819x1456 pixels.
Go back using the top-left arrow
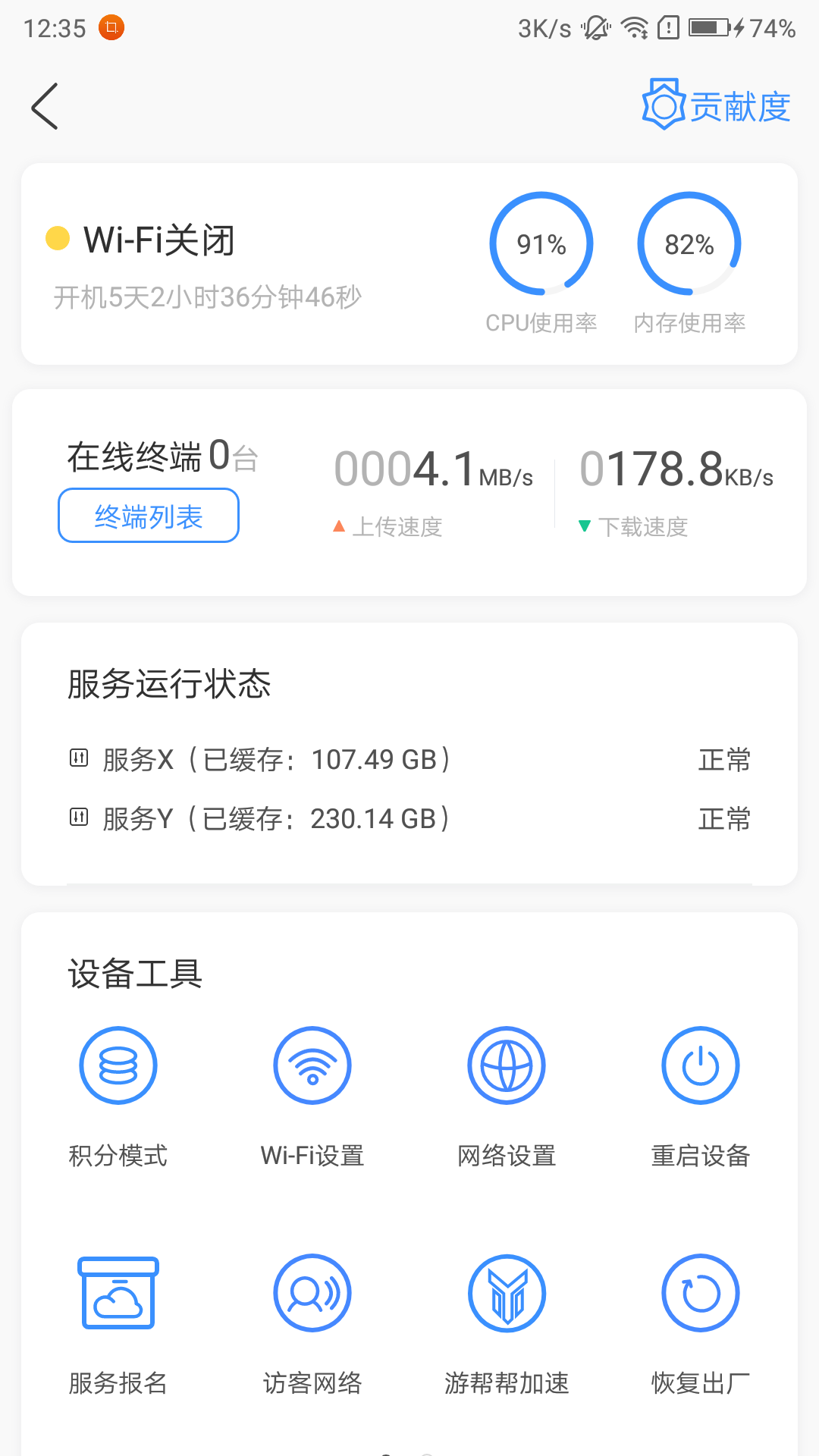(x=45, y=106)
